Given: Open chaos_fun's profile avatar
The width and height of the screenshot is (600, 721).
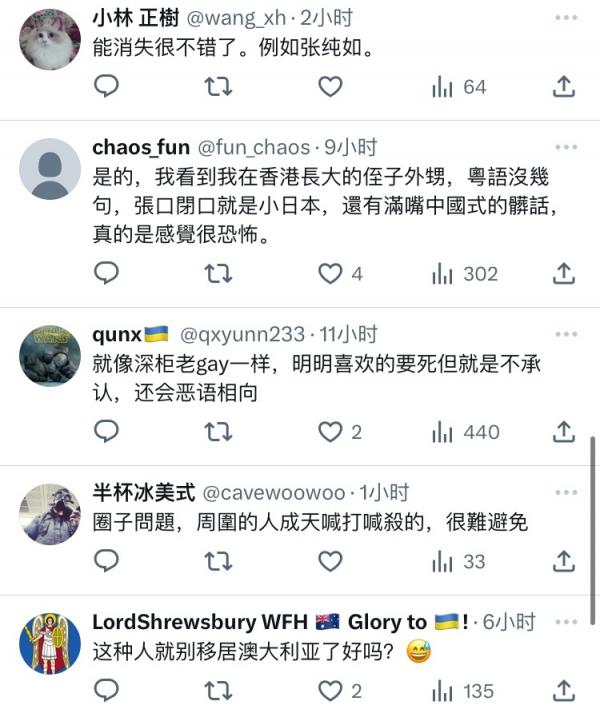Looking at the screenshot, I should click(x=50, y=169).
